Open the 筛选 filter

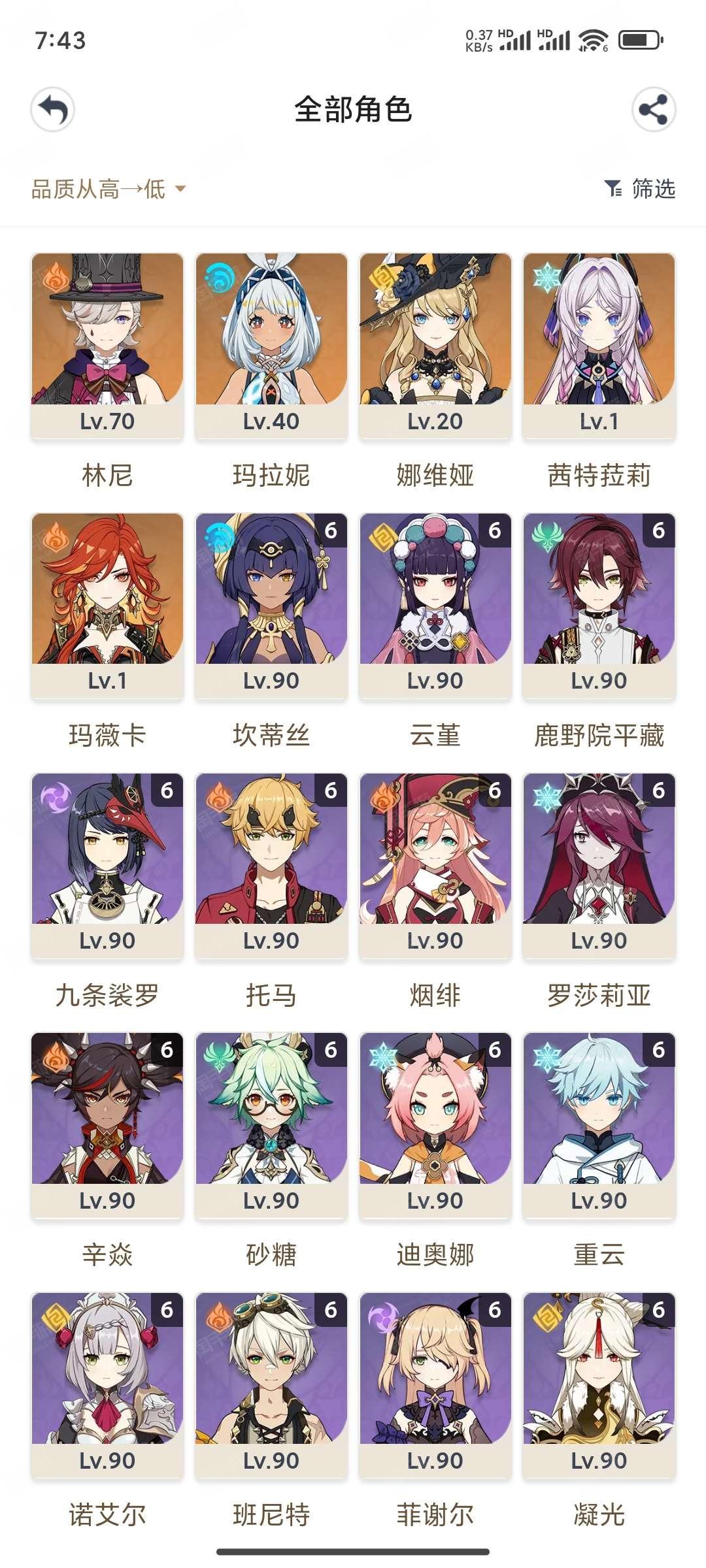639,189
